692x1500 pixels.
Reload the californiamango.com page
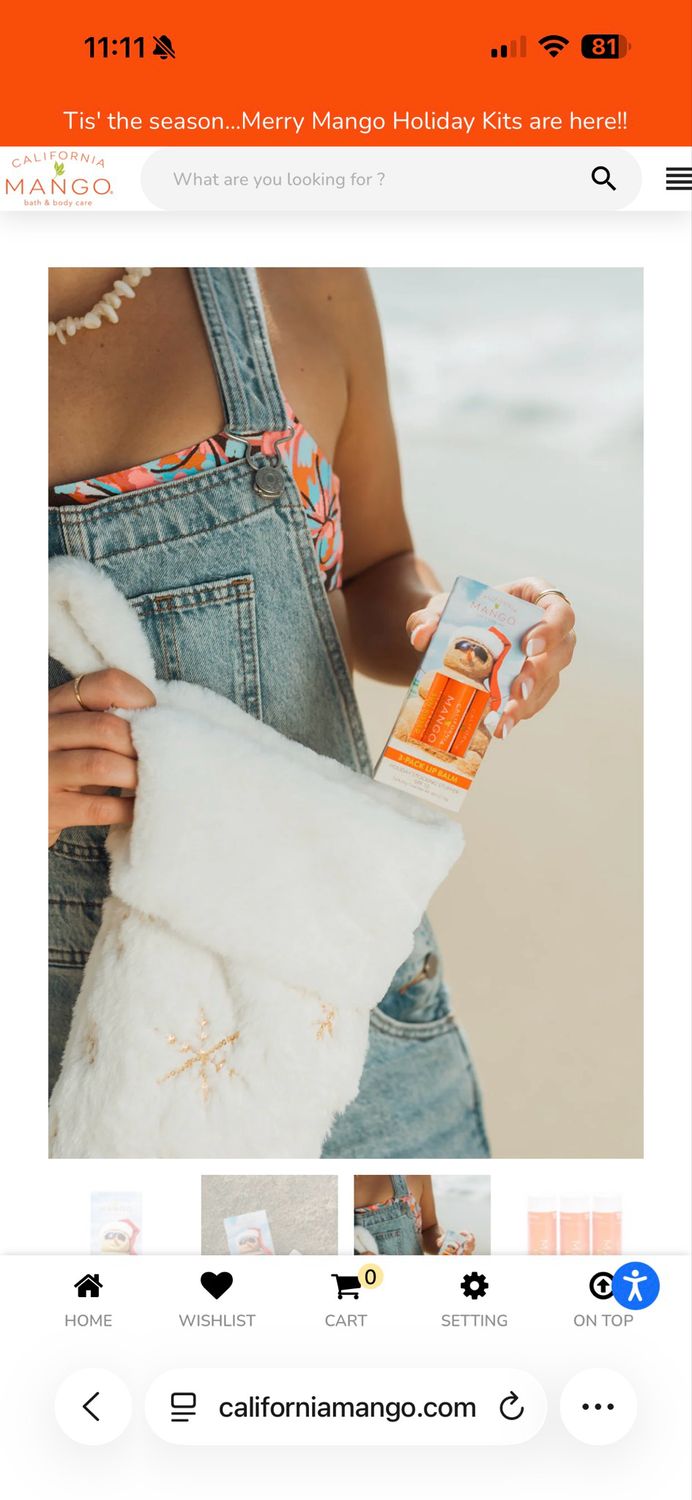tap(511, 1407)
